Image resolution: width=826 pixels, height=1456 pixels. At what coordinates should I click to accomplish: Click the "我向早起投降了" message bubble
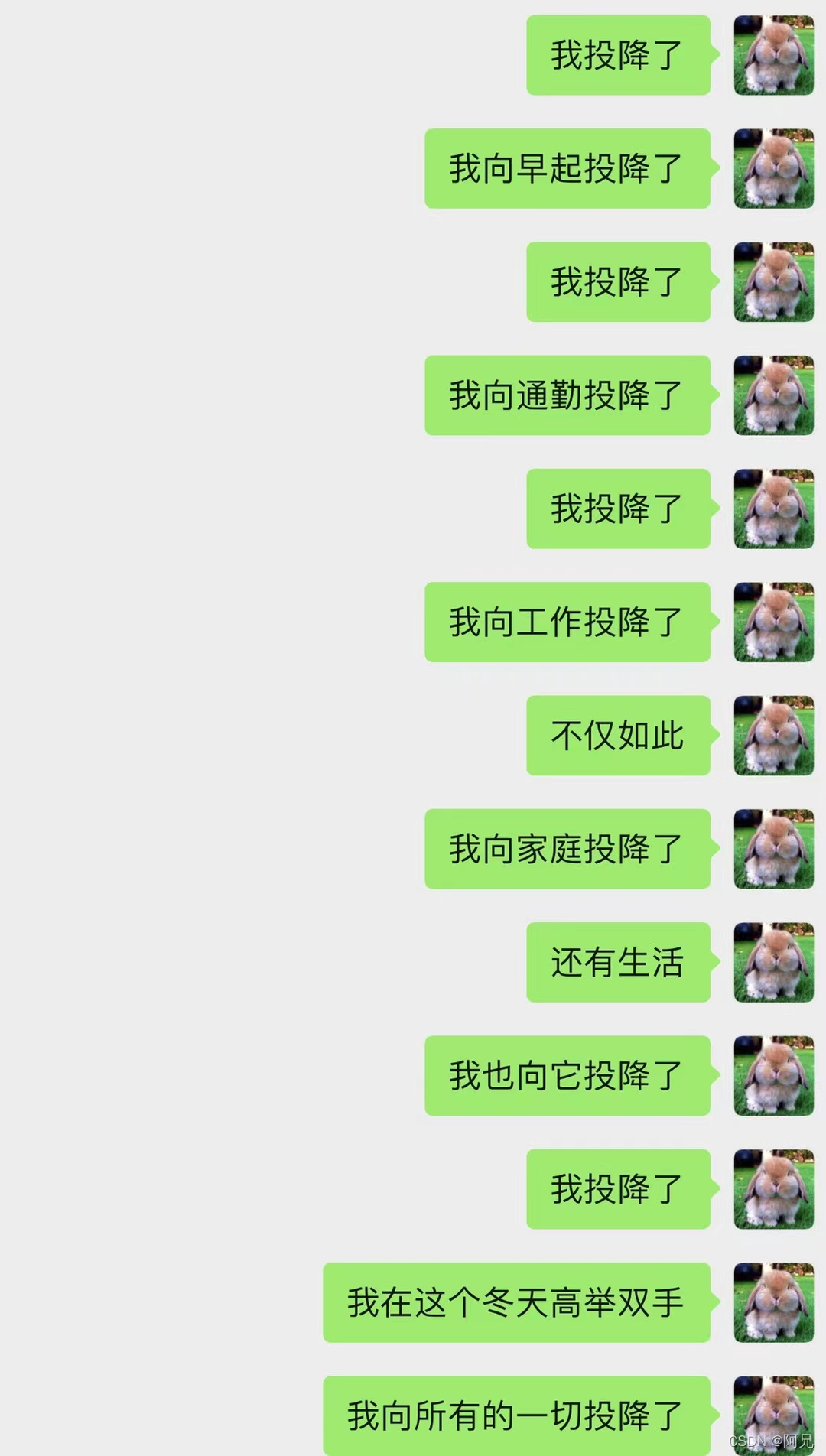[566, 168]
